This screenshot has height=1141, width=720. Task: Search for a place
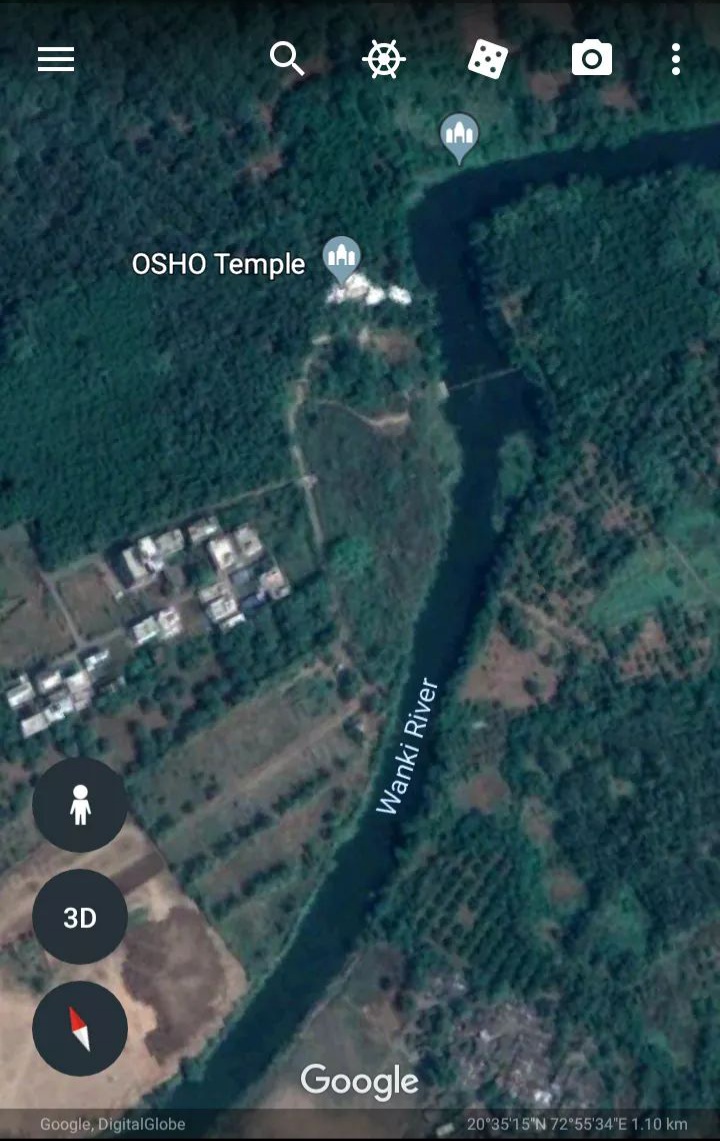pos(287,60)
